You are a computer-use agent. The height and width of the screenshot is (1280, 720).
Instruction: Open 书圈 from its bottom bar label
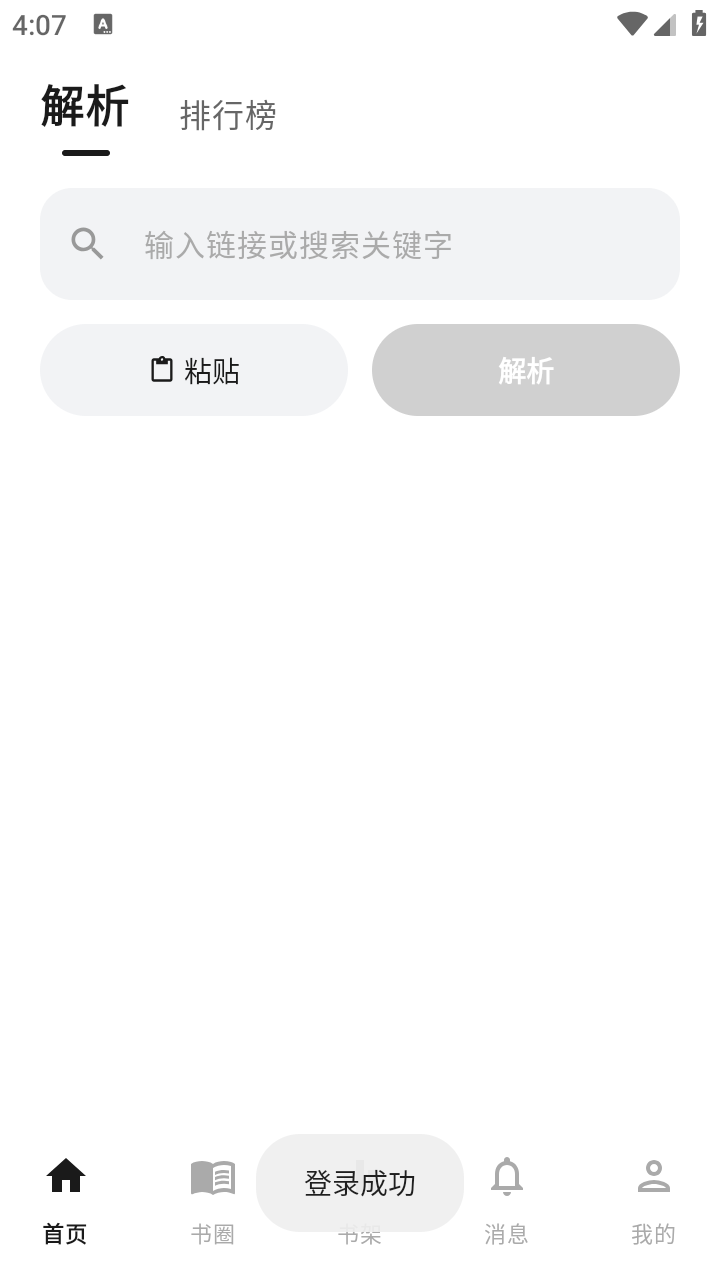(213, 1234)
